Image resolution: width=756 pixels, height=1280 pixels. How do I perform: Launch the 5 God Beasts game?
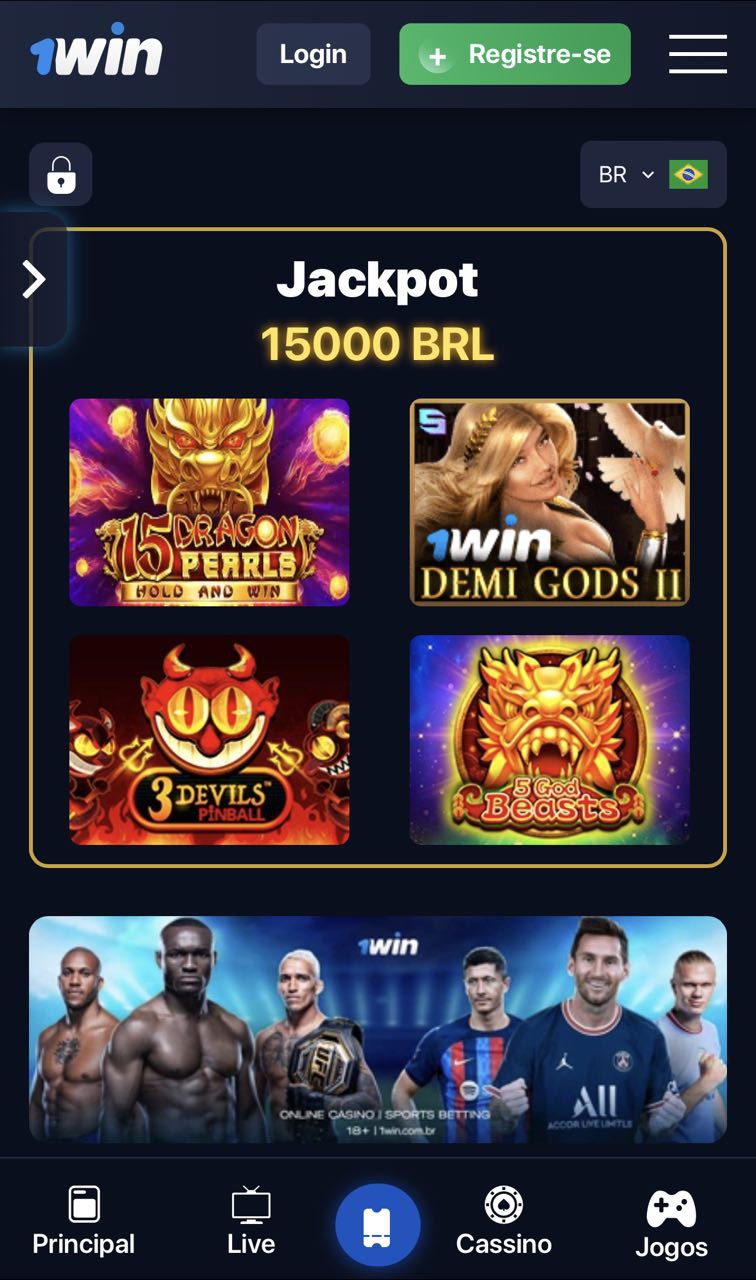pos(549,740)
